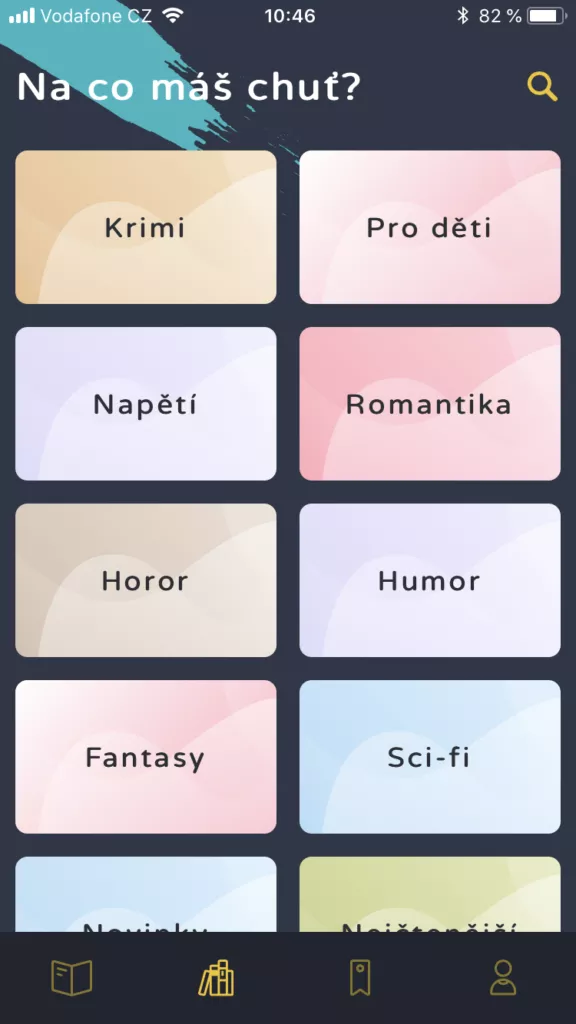Screen dimensions: 576x1024
Task: Open the search magnifier icon
Action: click(x=542, y=87)
